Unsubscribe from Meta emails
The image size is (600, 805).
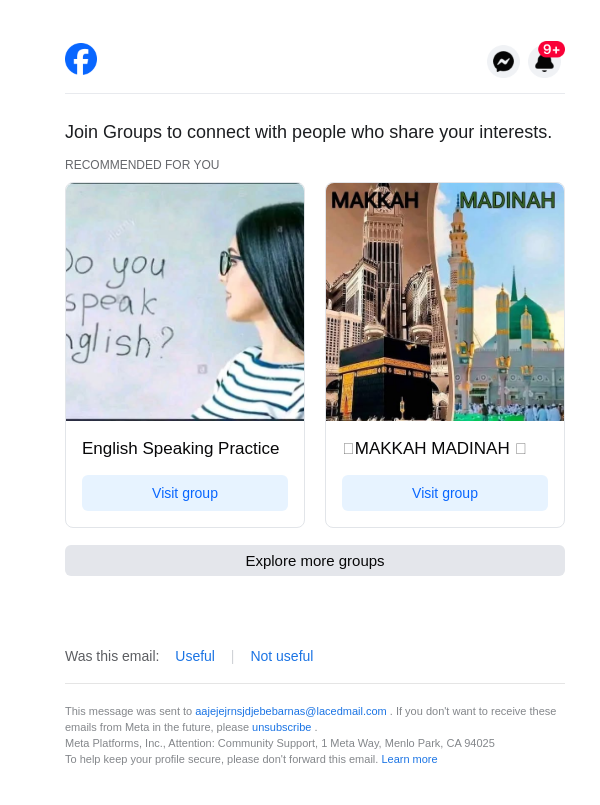(281, 727)
